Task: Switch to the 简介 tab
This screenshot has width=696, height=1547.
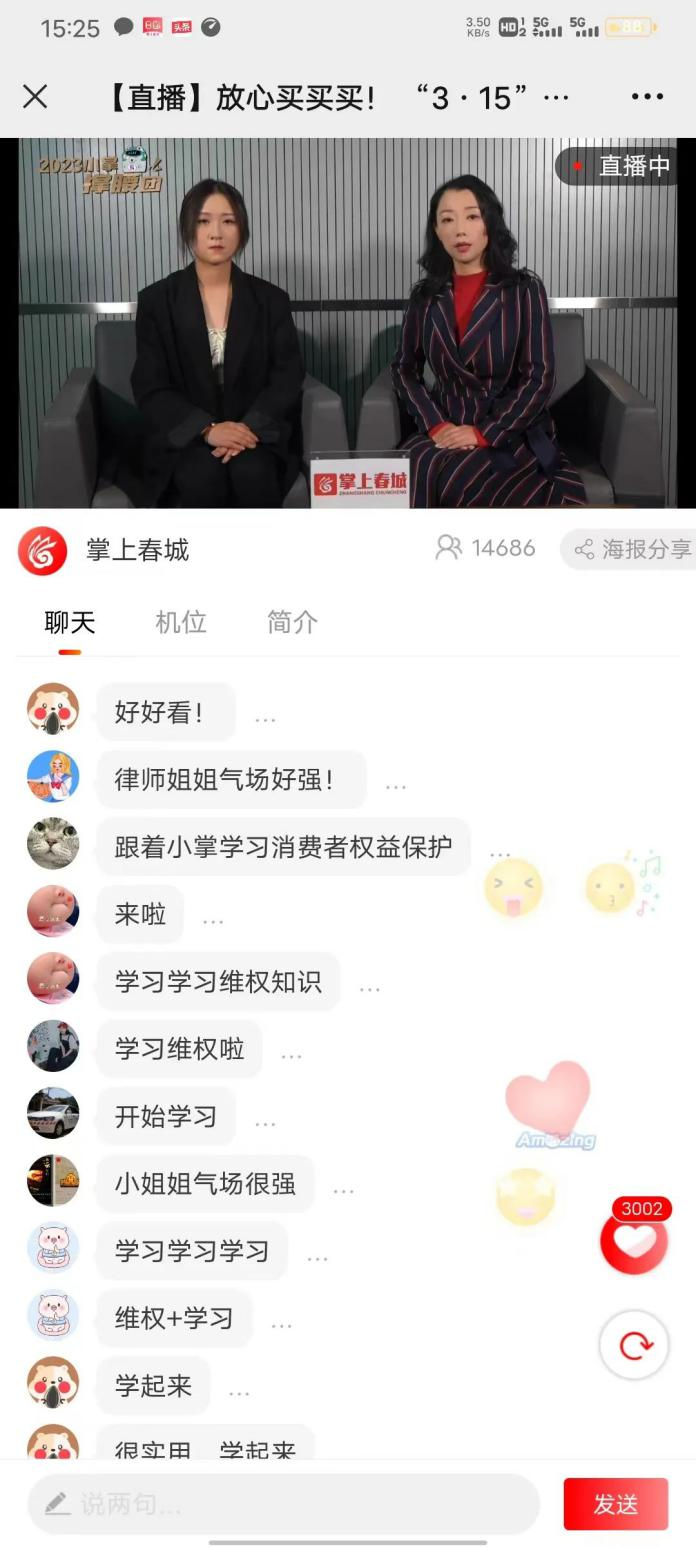Action: tap(292, 622)
